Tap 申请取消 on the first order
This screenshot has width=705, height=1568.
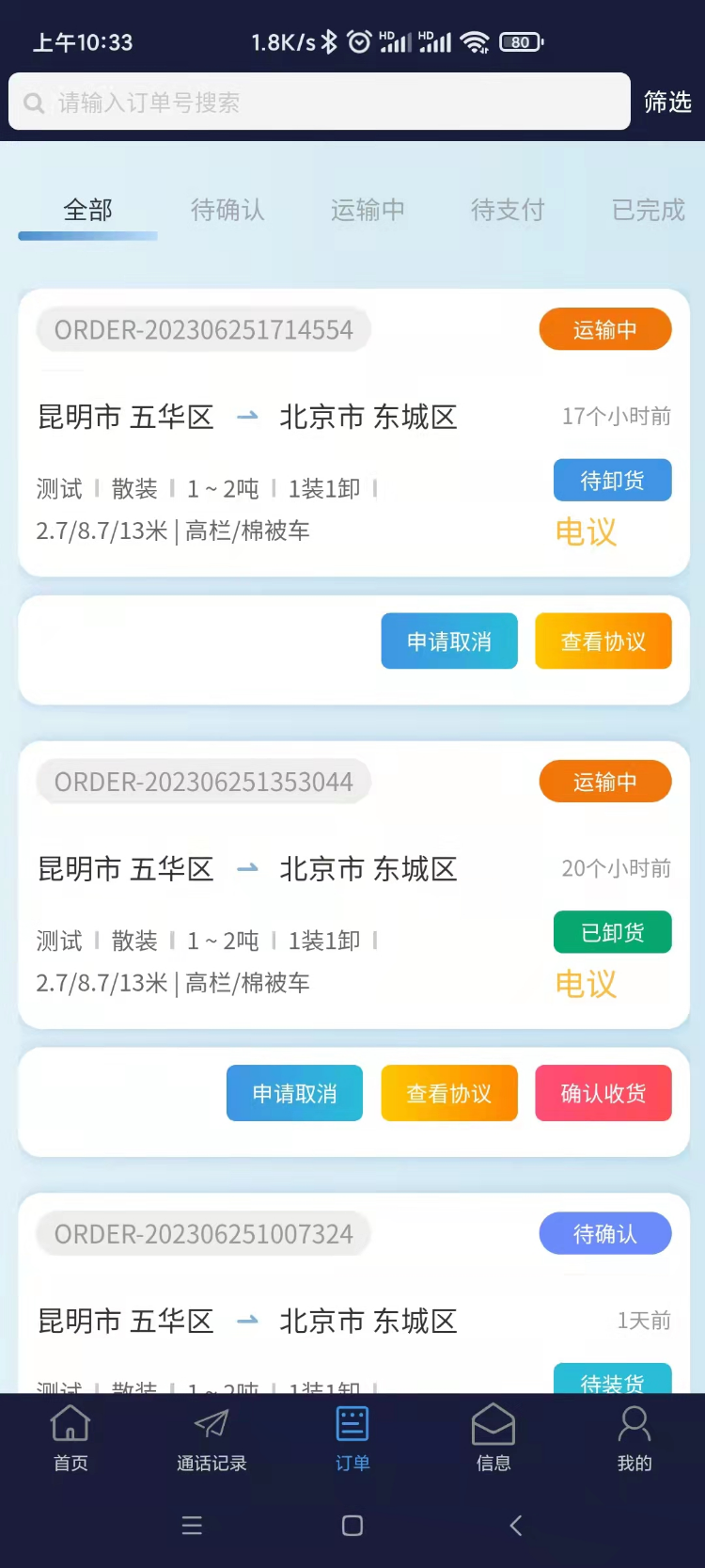coord(448,641)
